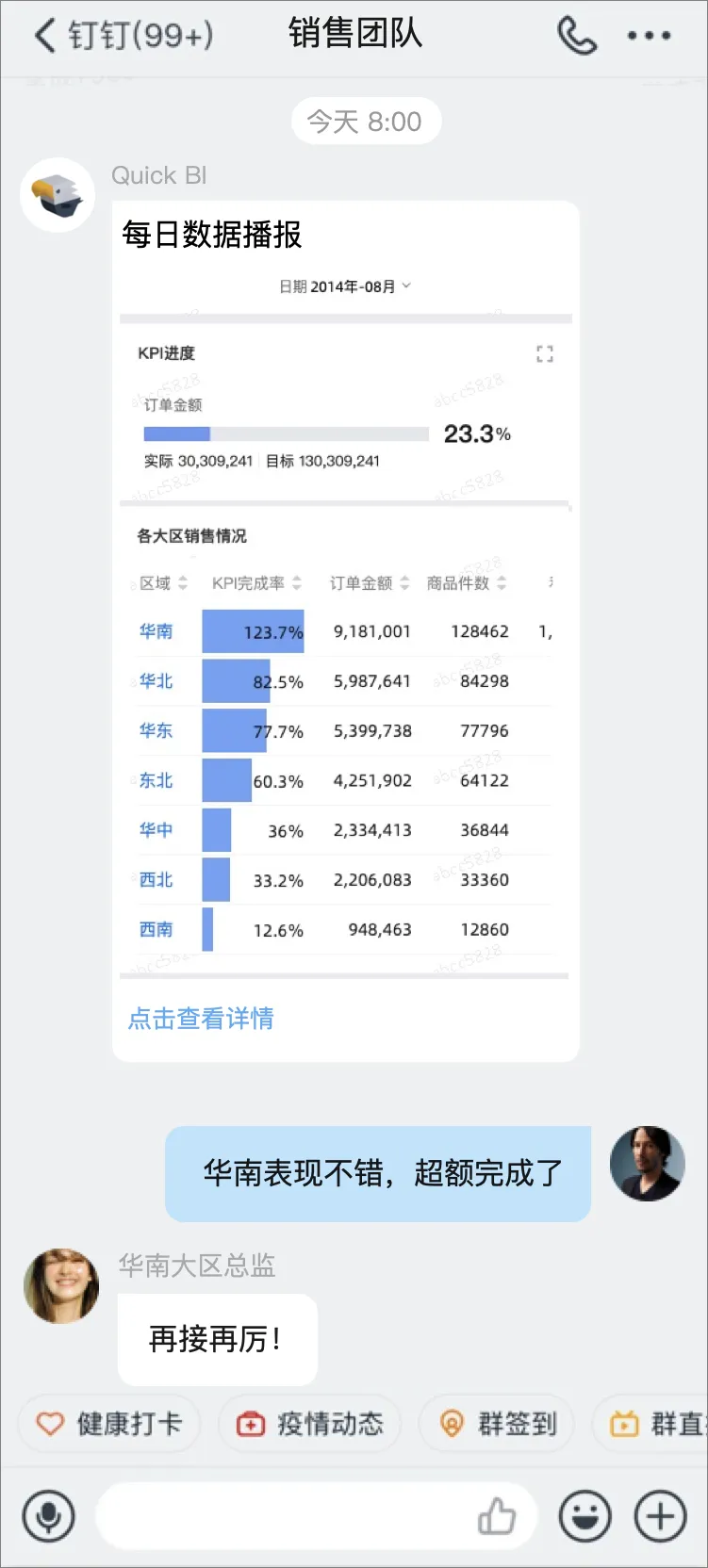The height and width of the screenshot is (1568, 708).
Task: Open the 健康打卡 shortcut
Action: [109, 1424]
